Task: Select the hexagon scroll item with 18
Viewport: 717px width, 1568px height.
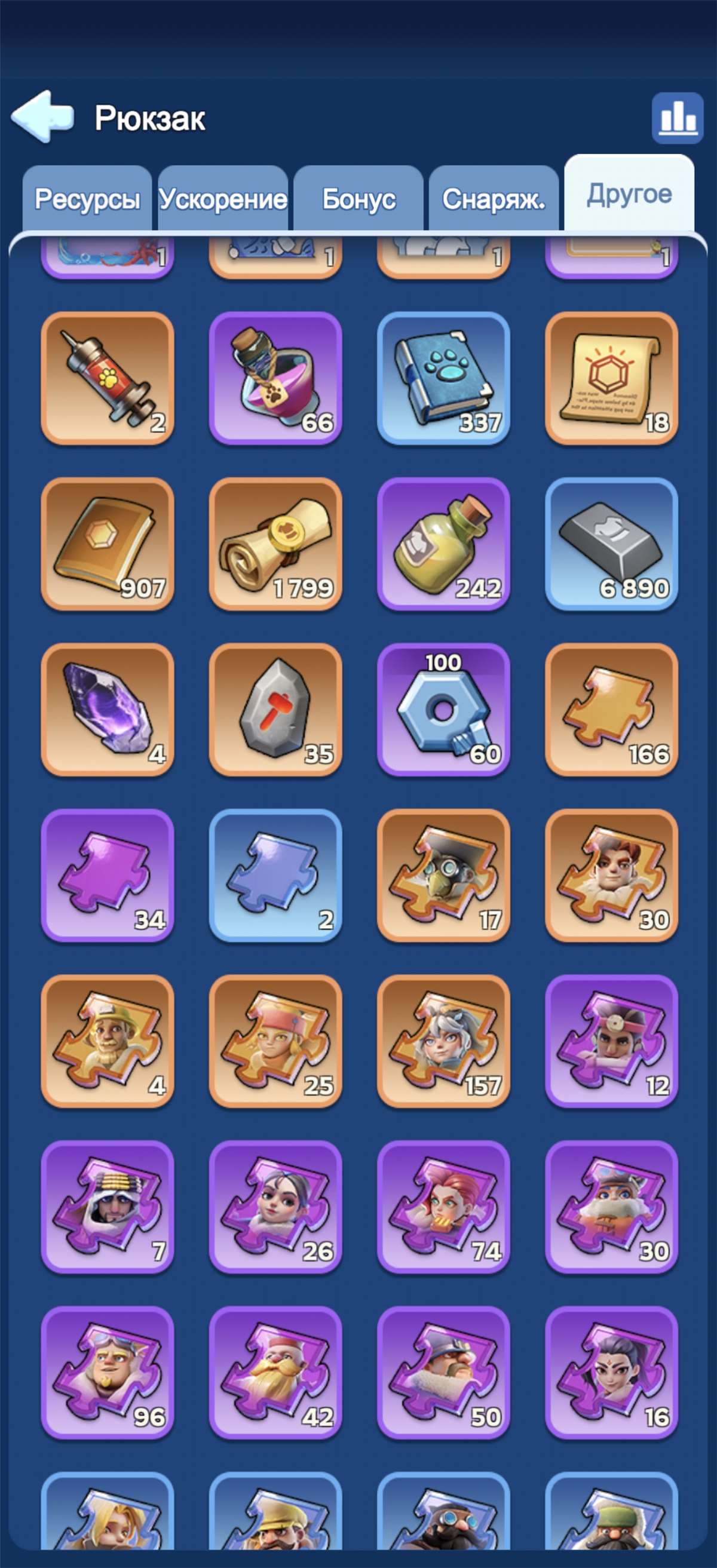Action: [611, 378]
